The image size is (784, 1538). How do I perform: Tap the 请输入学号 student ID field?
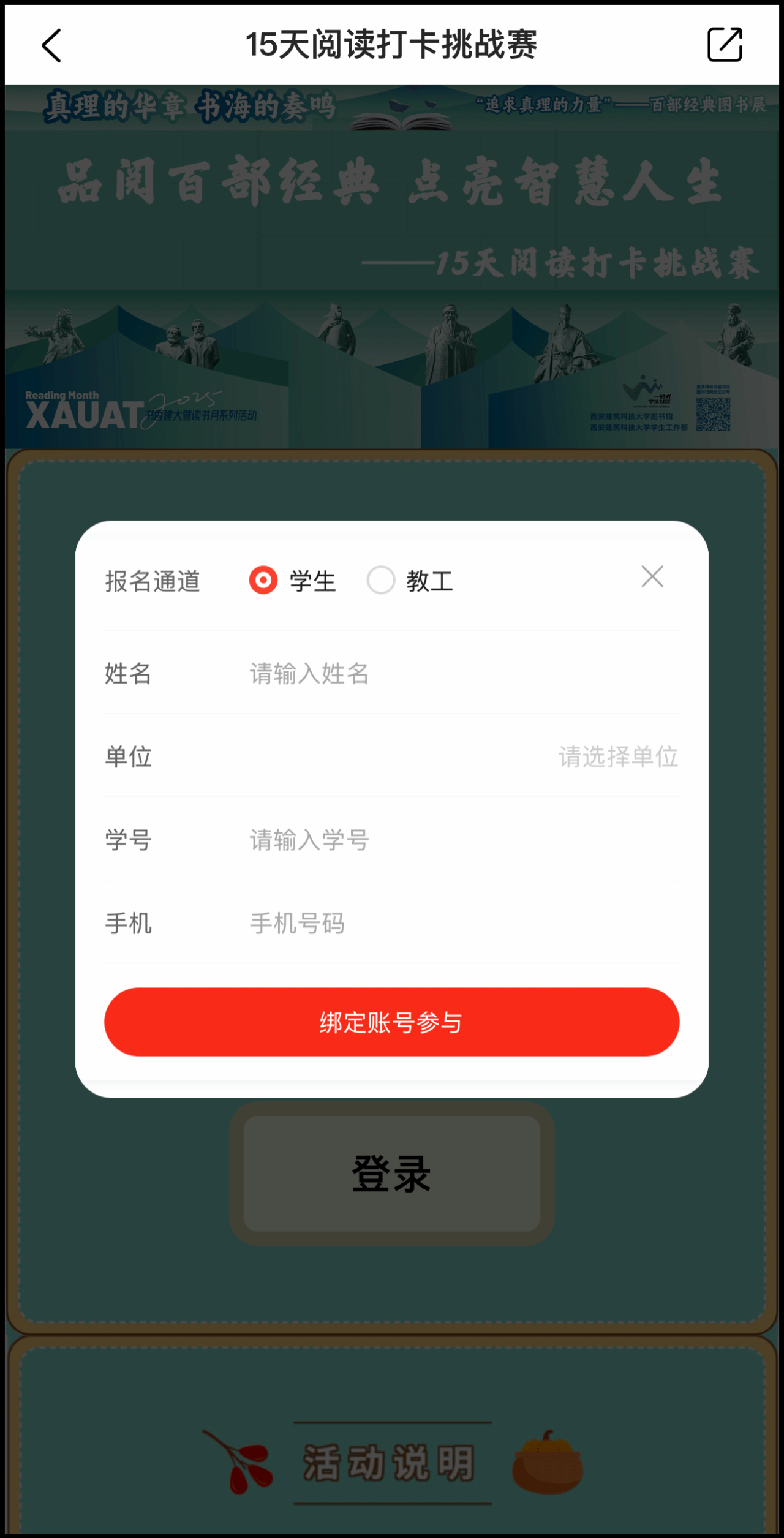(429, 840)
